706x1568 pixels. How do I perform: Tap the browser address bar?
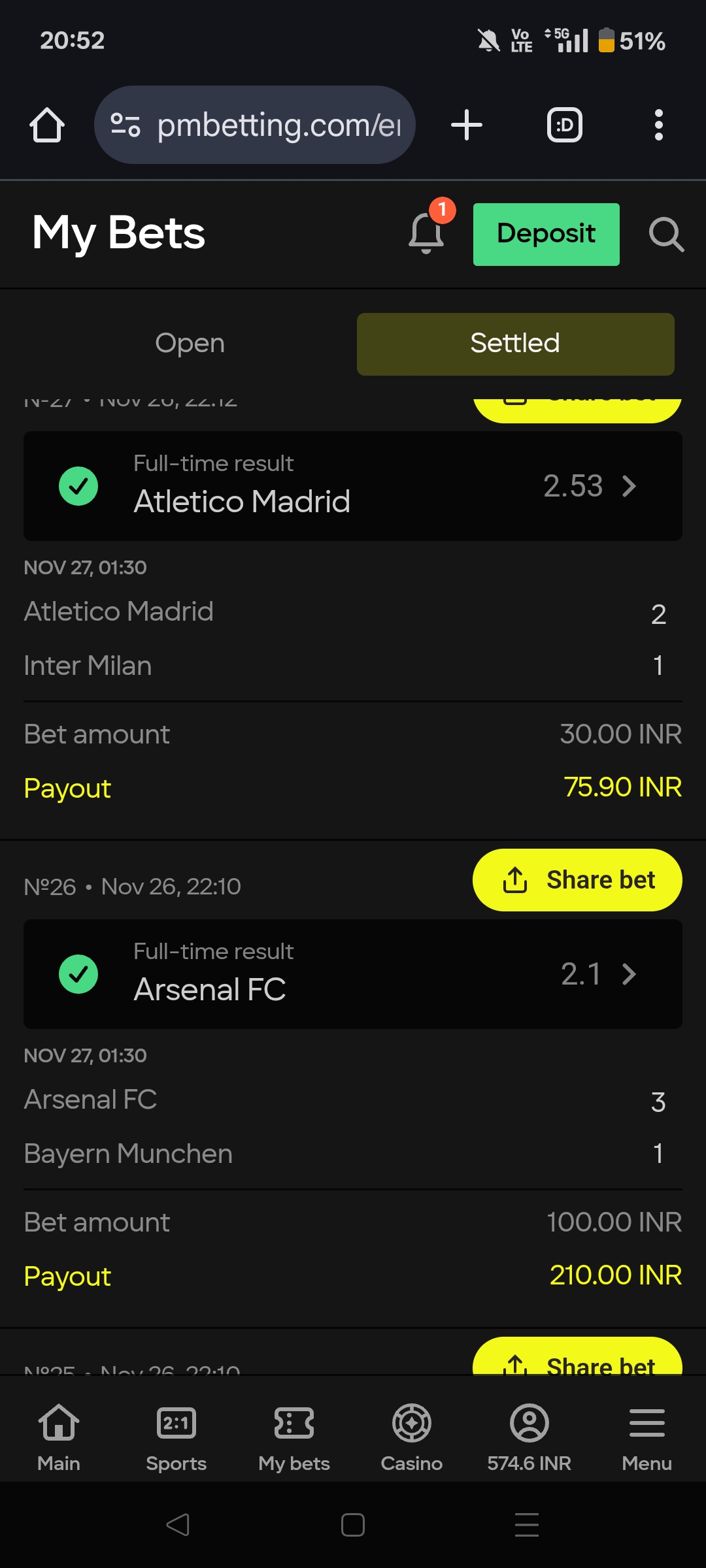click(x=255, y=125)
